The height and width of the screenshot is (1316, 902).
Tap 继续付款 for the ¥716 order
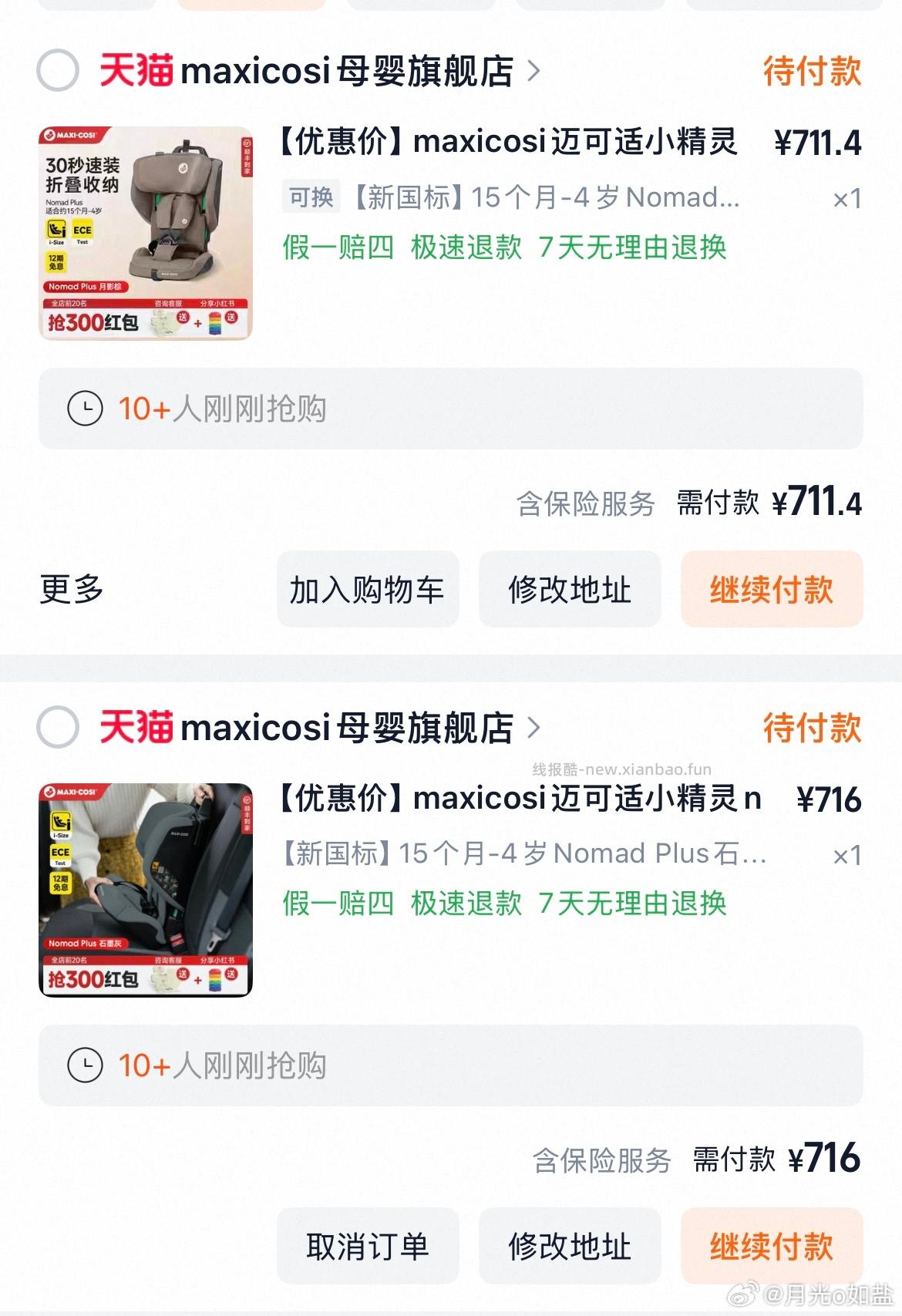point(770,1247)
